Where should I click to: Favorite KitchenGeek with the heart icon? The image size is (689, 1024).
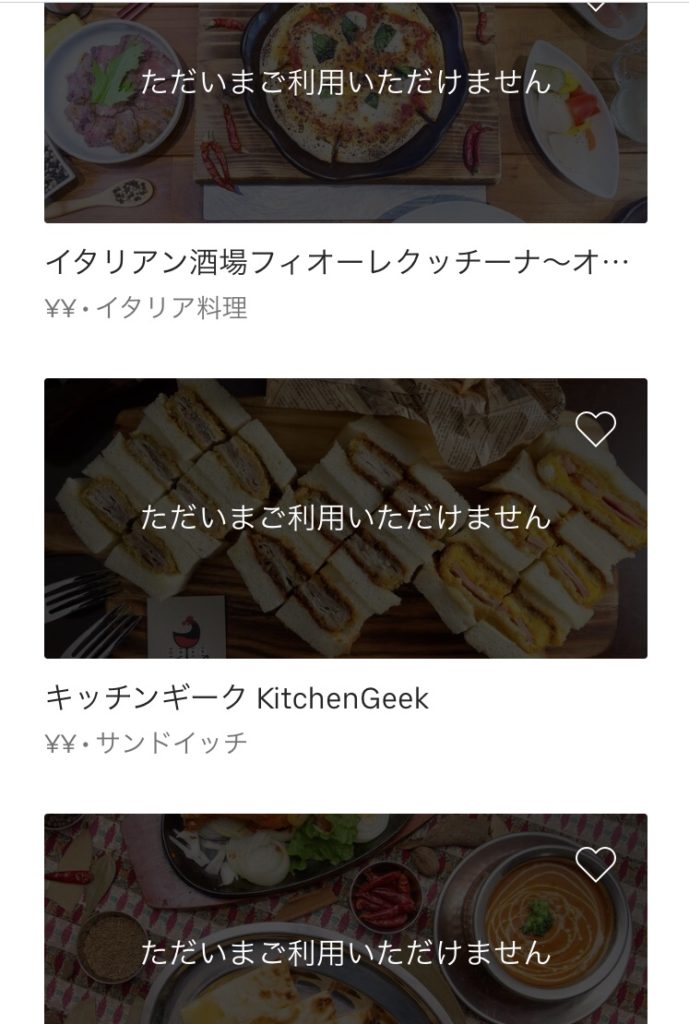595,429
